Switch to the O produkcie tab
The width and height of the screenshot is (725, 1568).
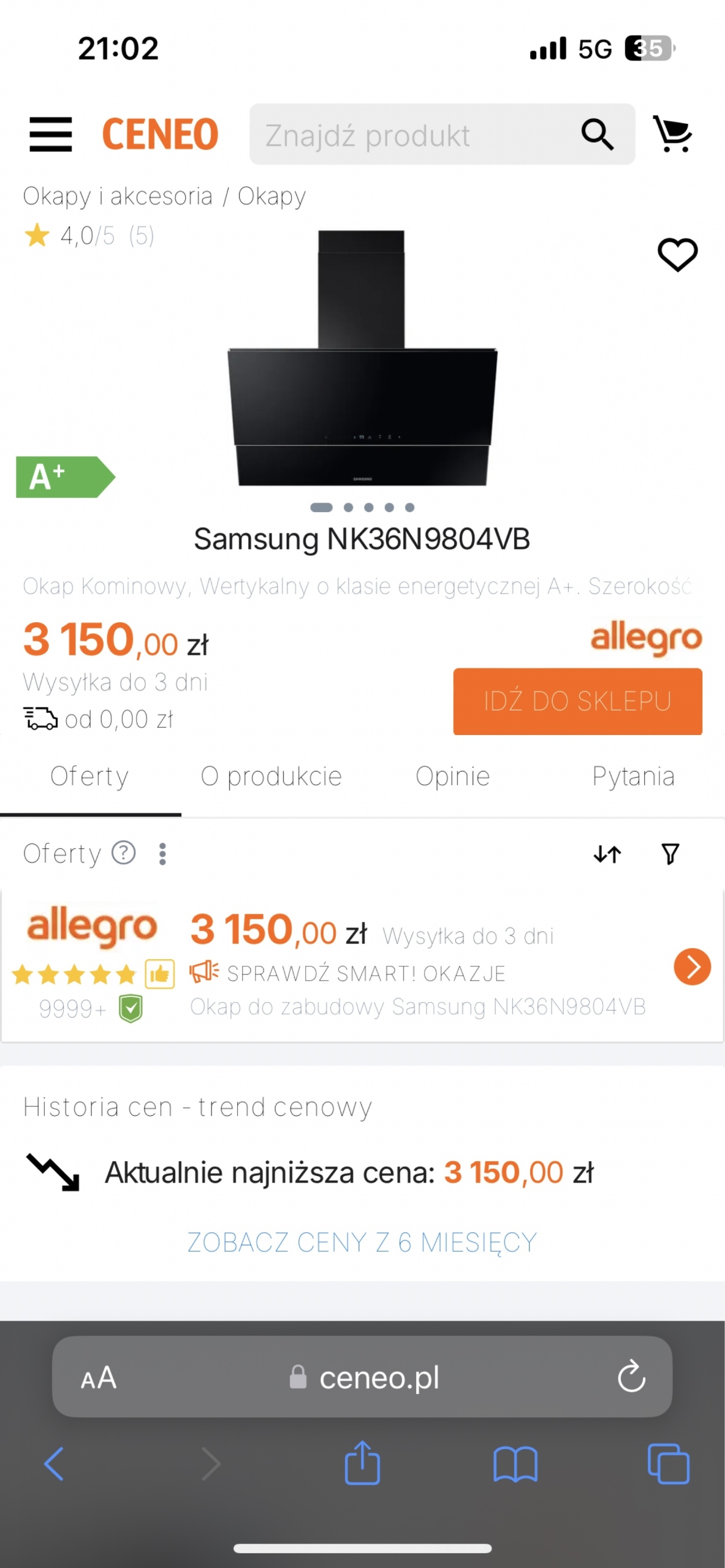[x=271, y=777]
